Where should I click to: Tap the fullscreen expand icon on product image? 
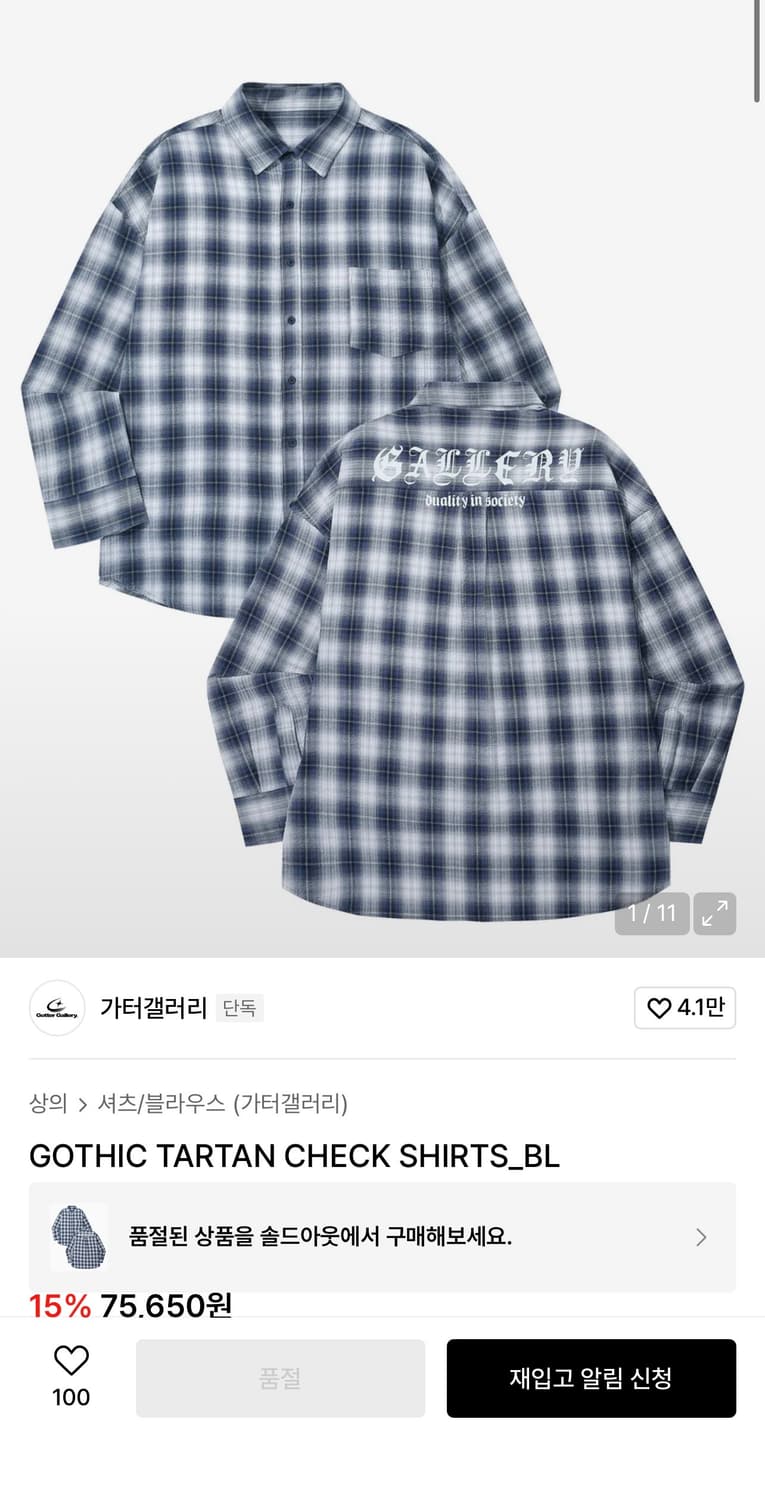[x=714, y=913]
